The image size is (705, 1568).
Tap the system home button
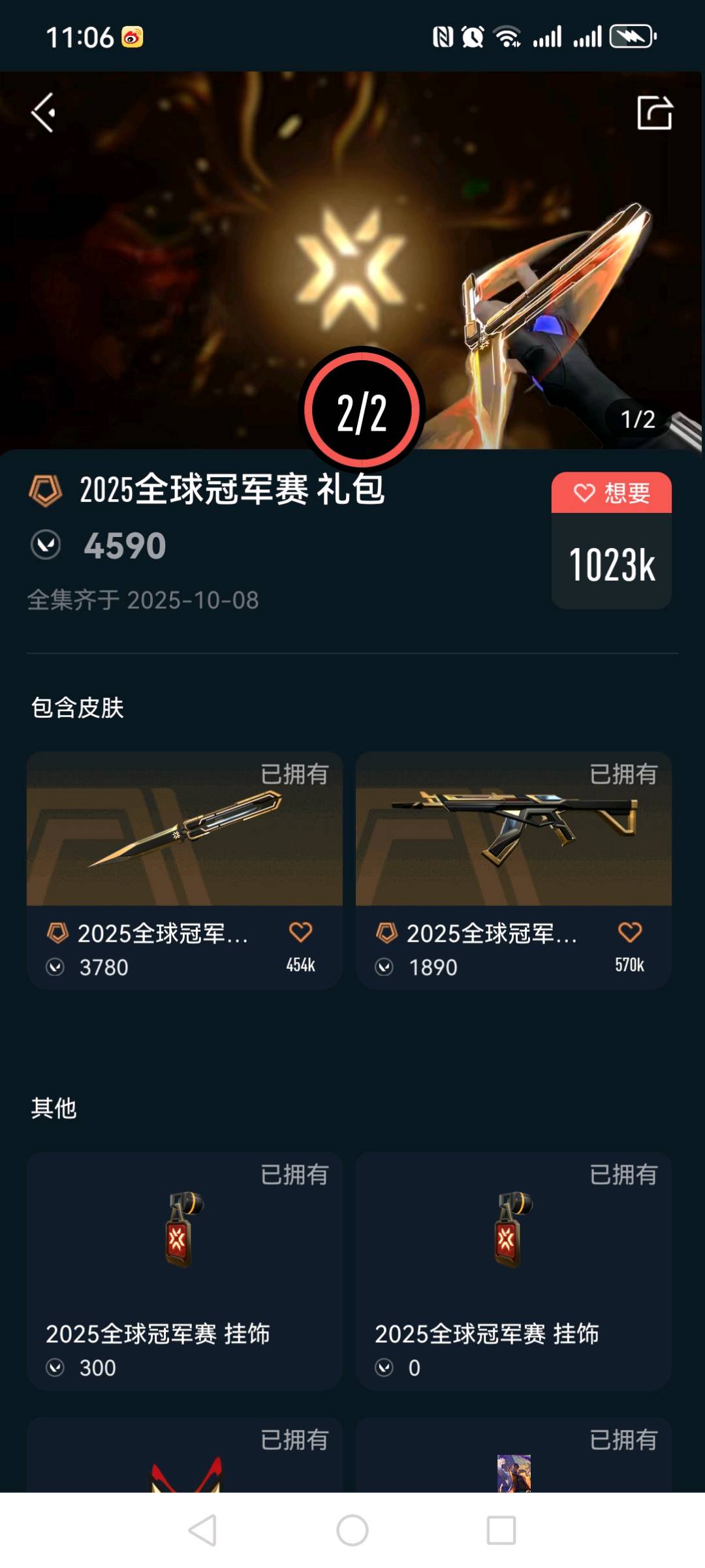pyautogui.click(x=352, y=1530)
